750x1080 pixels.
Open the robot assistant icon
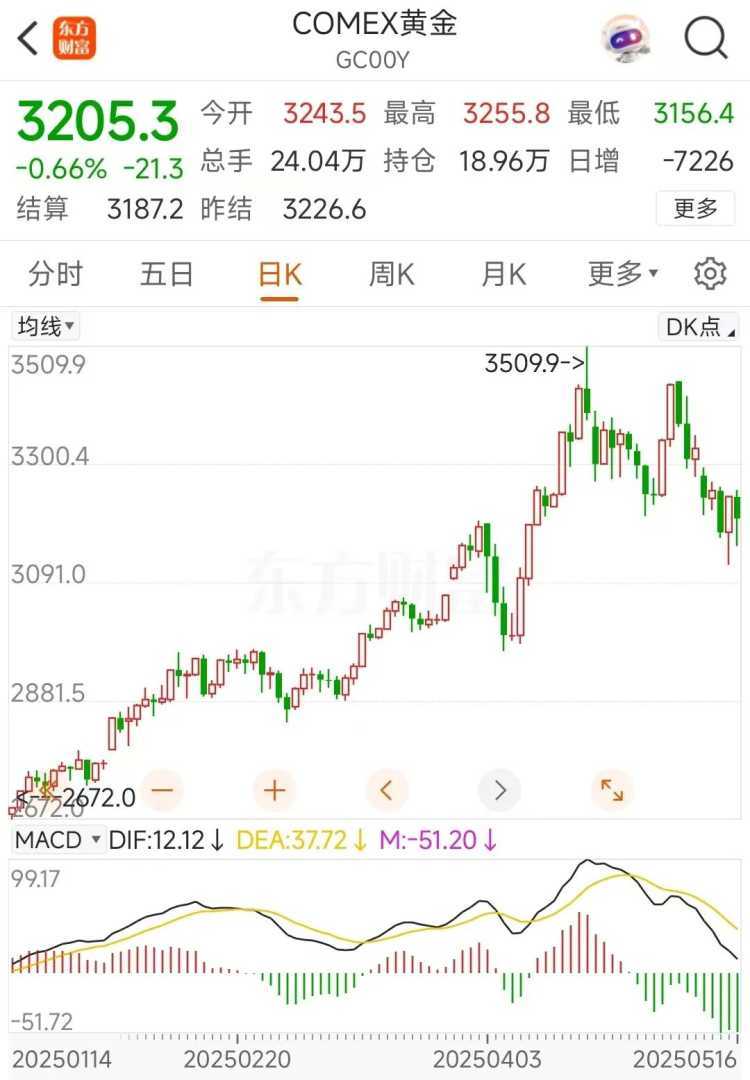click(626, 39)
